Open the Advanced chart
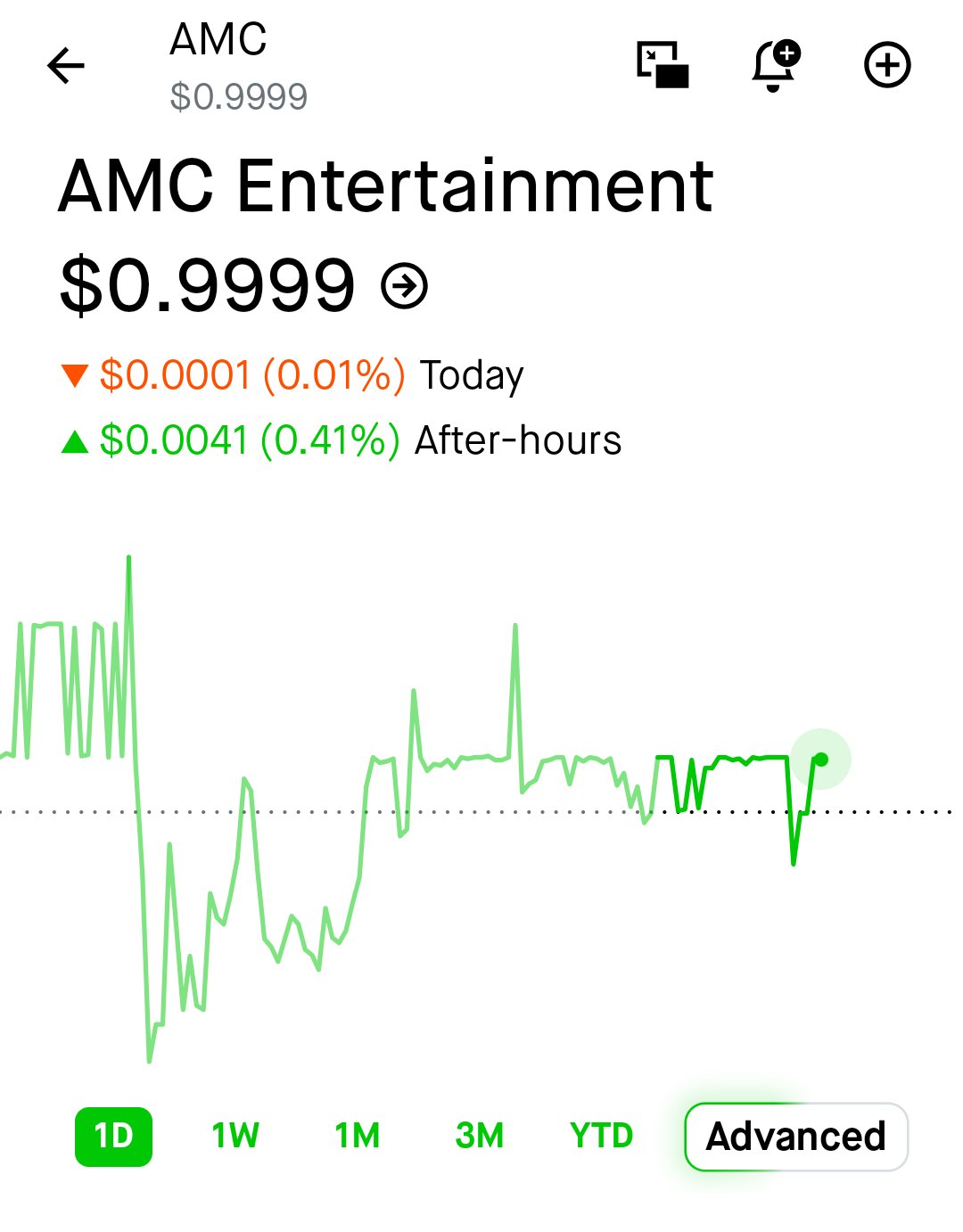963x1232 pixels. (795, 1137)
